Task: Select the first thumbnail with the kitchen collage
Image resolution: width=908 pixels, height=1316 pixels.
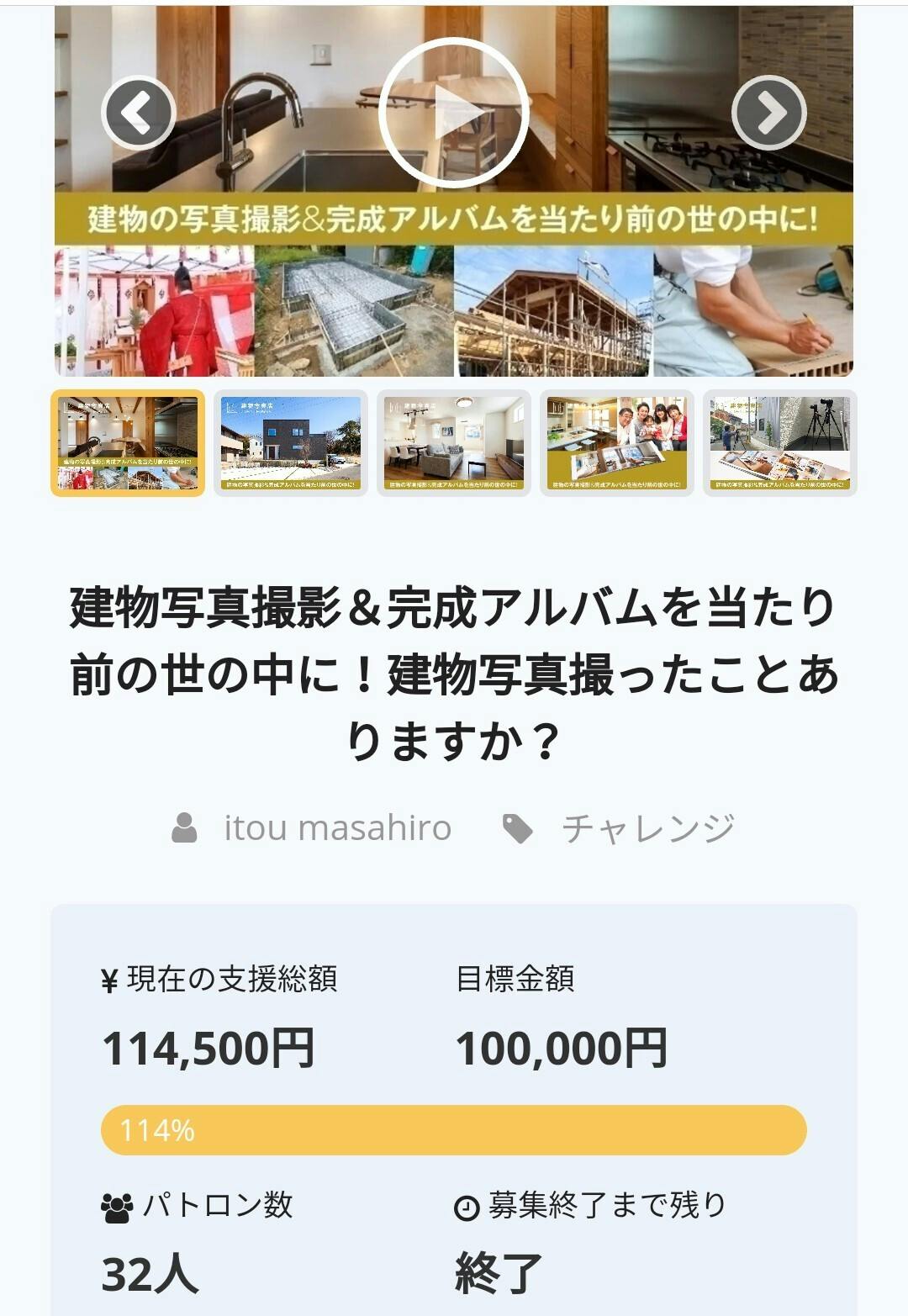Action: (128, 443)
